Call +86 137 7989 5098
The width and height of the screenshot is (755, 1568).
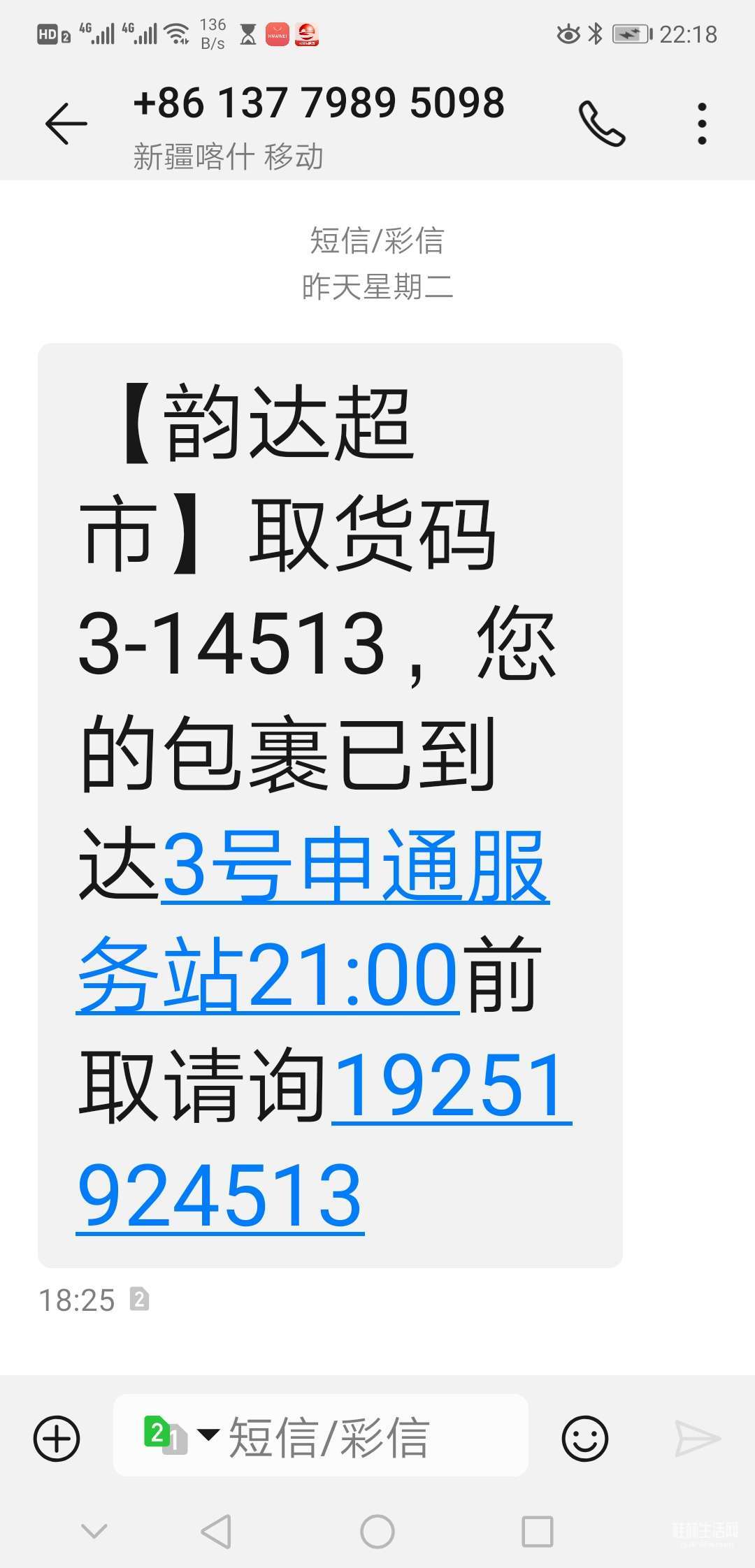point(601,124)
